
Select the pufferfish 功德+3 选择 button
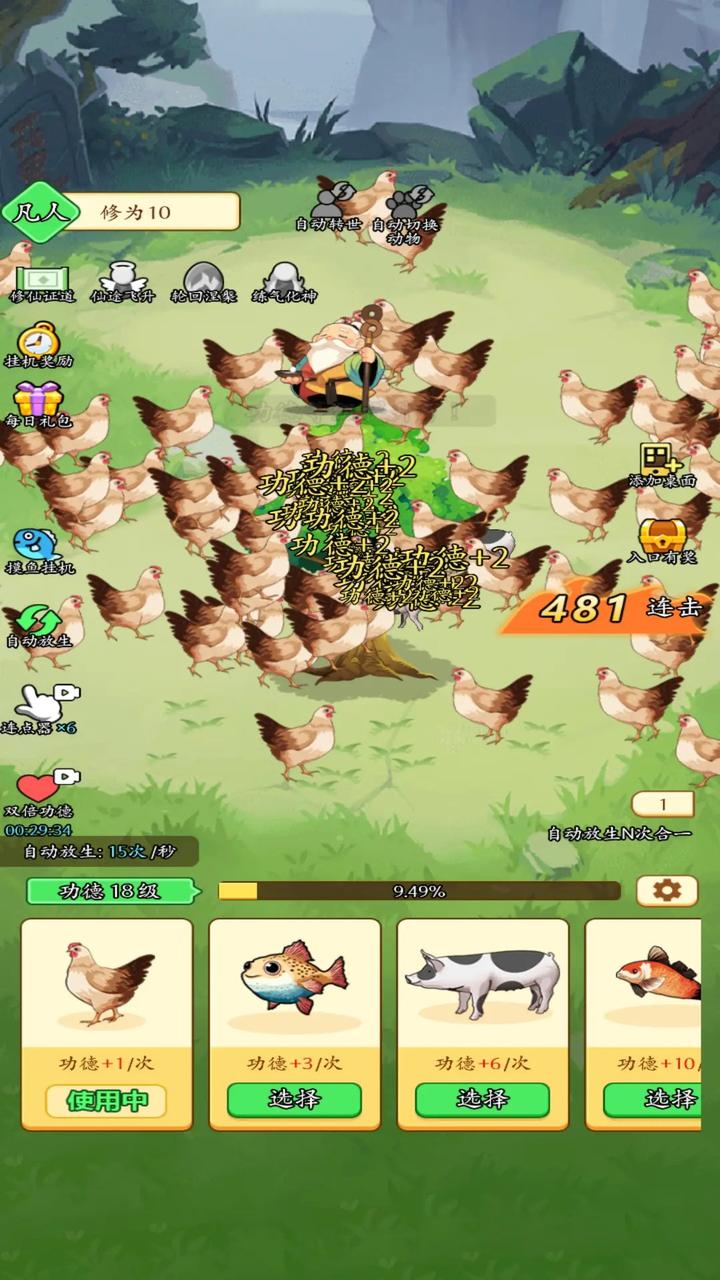click(x=294, y=1099)
